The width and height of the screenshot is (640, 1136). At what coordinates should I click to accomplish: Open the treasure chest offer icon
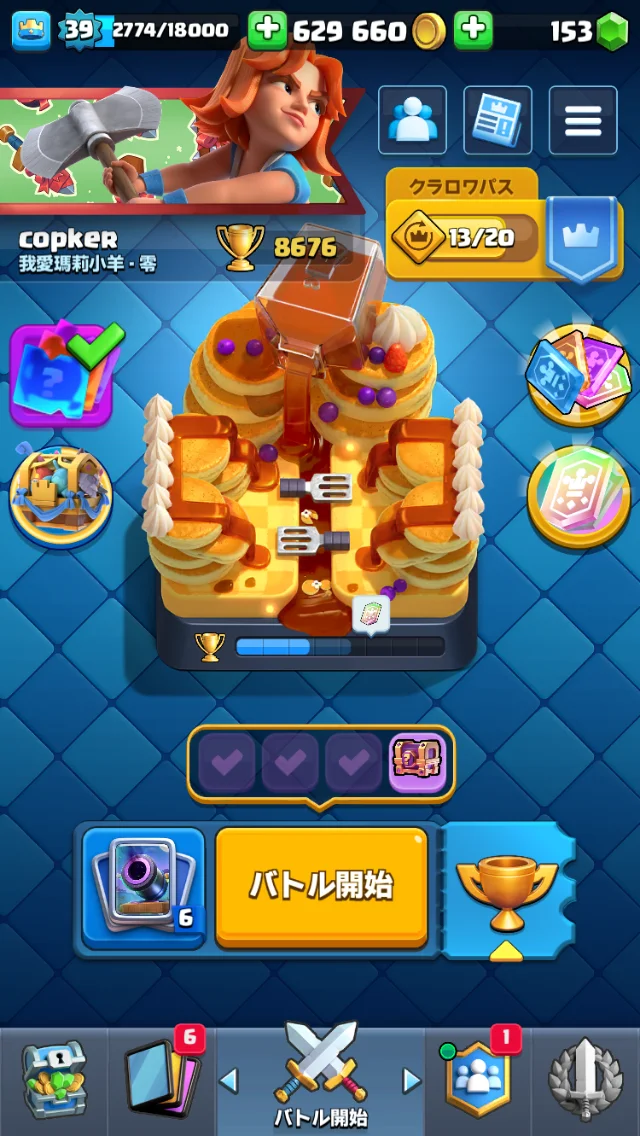(60, 497)
